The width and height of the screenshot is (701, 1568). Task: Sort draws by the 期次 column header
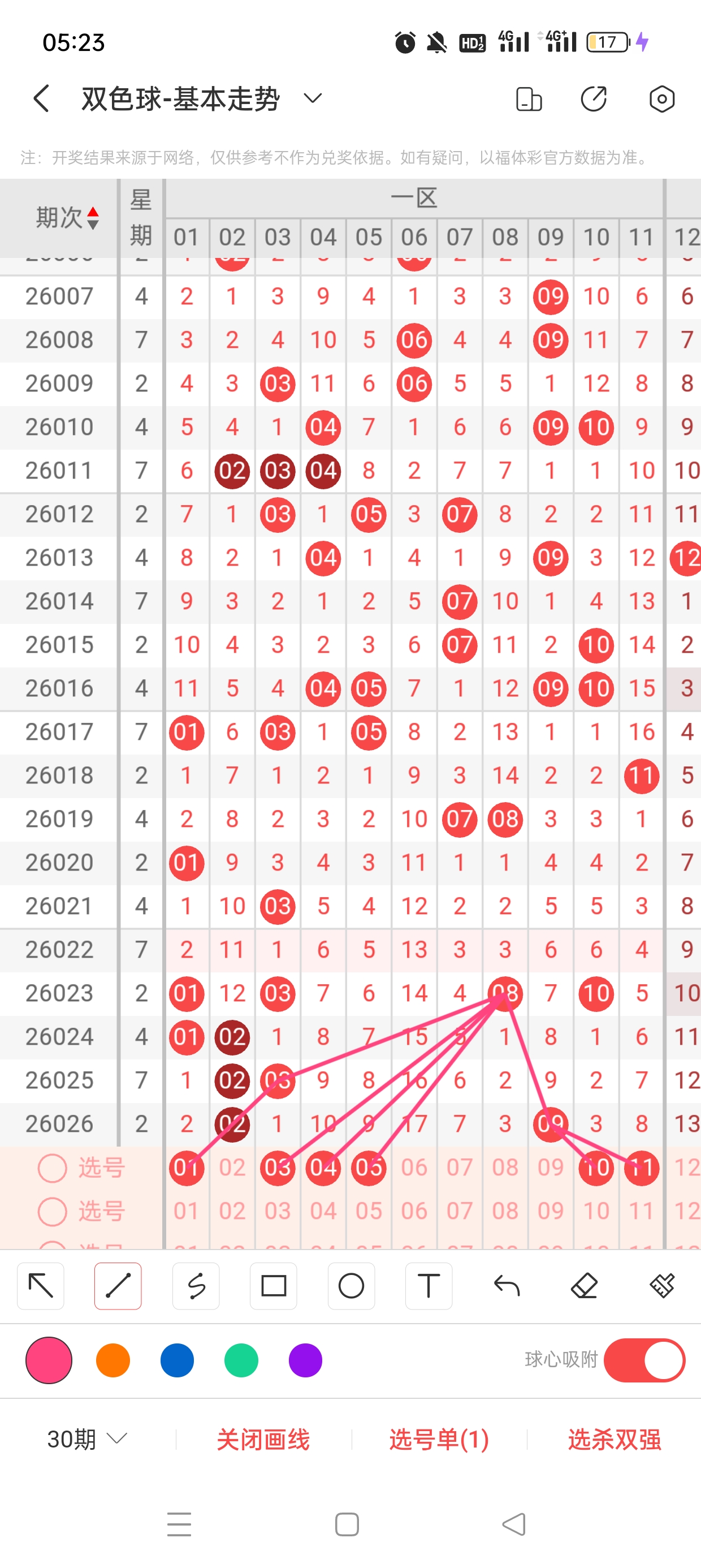click(67, 217)
